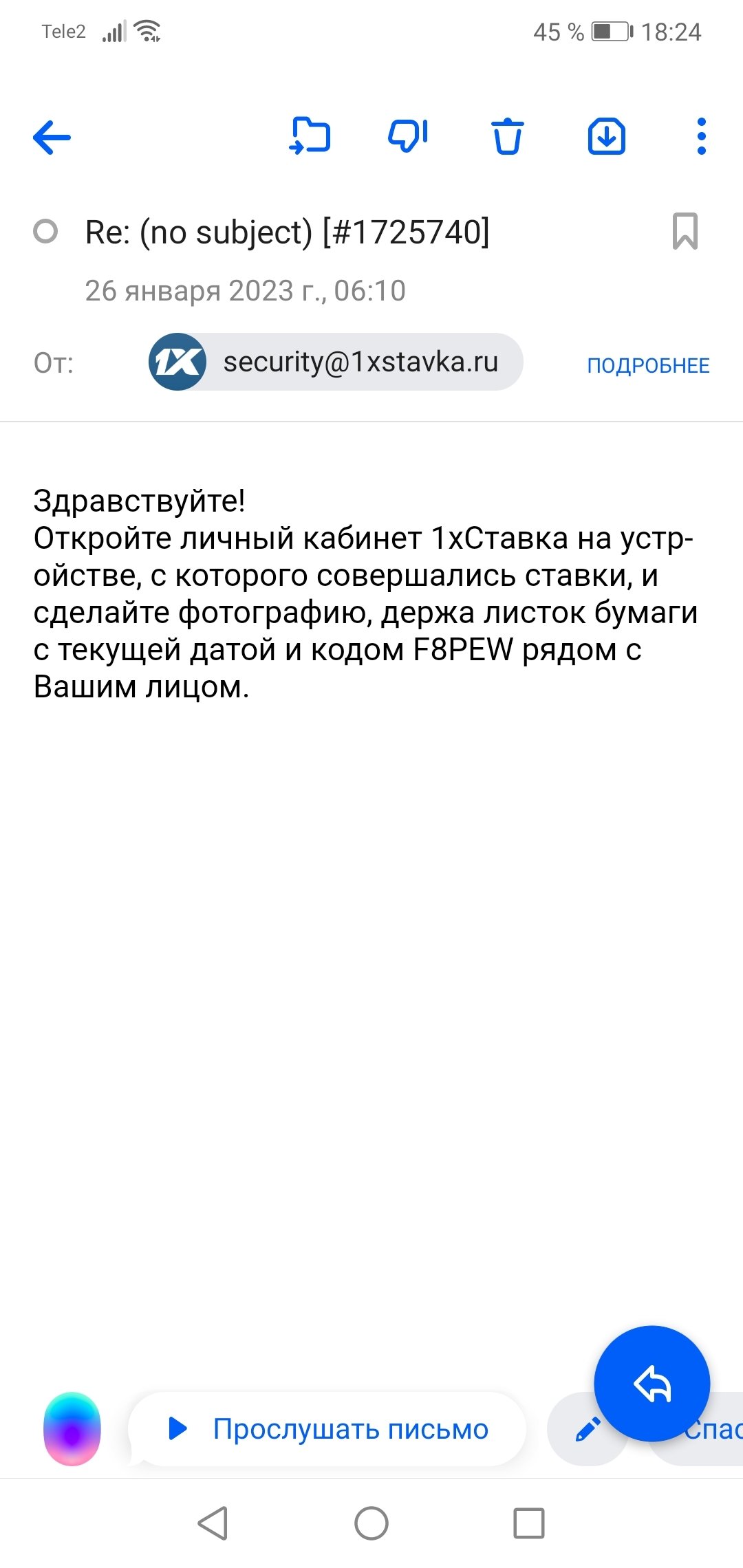Go back to the inbox list
The width and height of the screenshot is (743, 1568).
pos(52,138)
